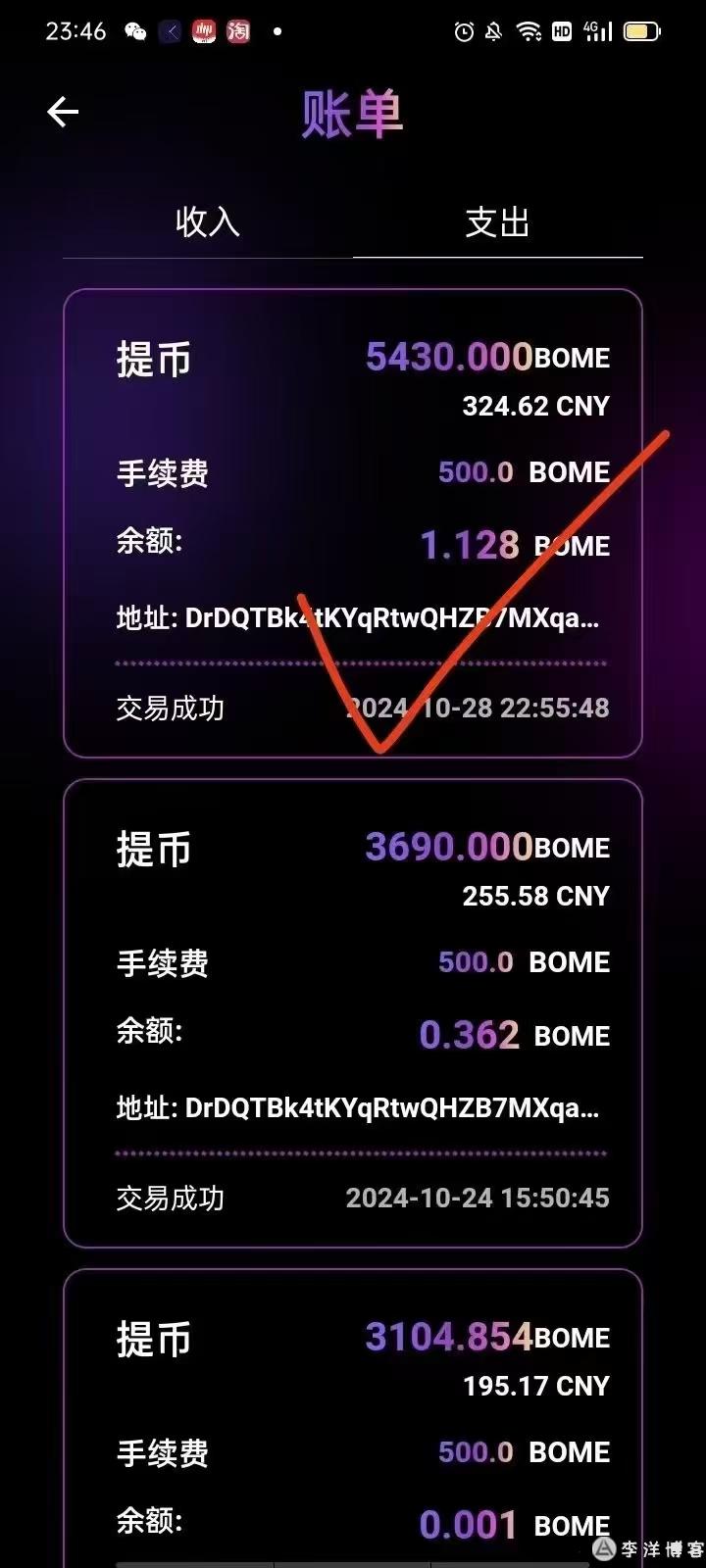Switch to the 收入 tab
This screenshot has width=706, height=1568.
[x=208, y=222]
